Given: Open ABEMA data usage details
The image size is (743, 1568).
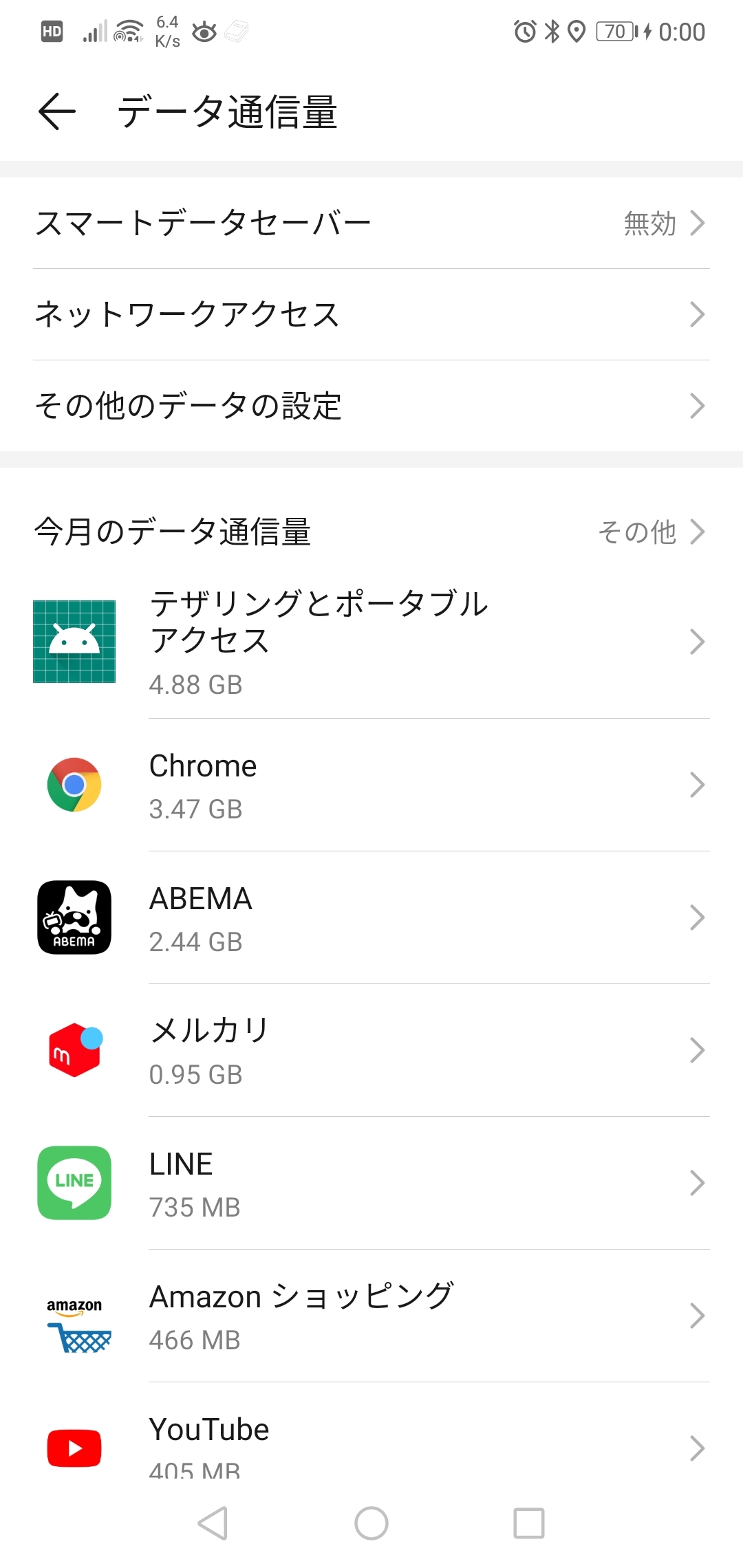Looking at the screenshot, I should click(371, 918).
